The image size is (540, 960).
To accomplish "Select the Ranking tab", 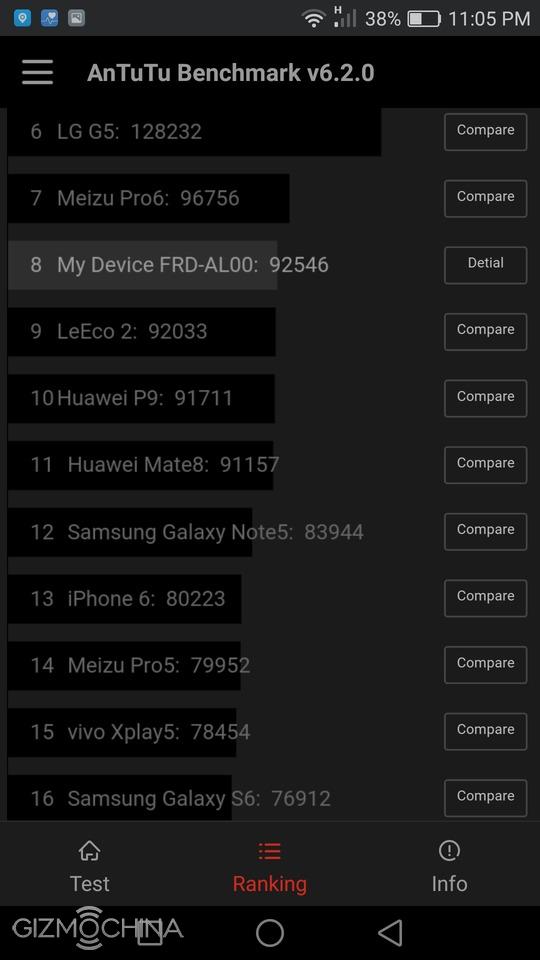I will pyautogui.click(x=269, y=866).
